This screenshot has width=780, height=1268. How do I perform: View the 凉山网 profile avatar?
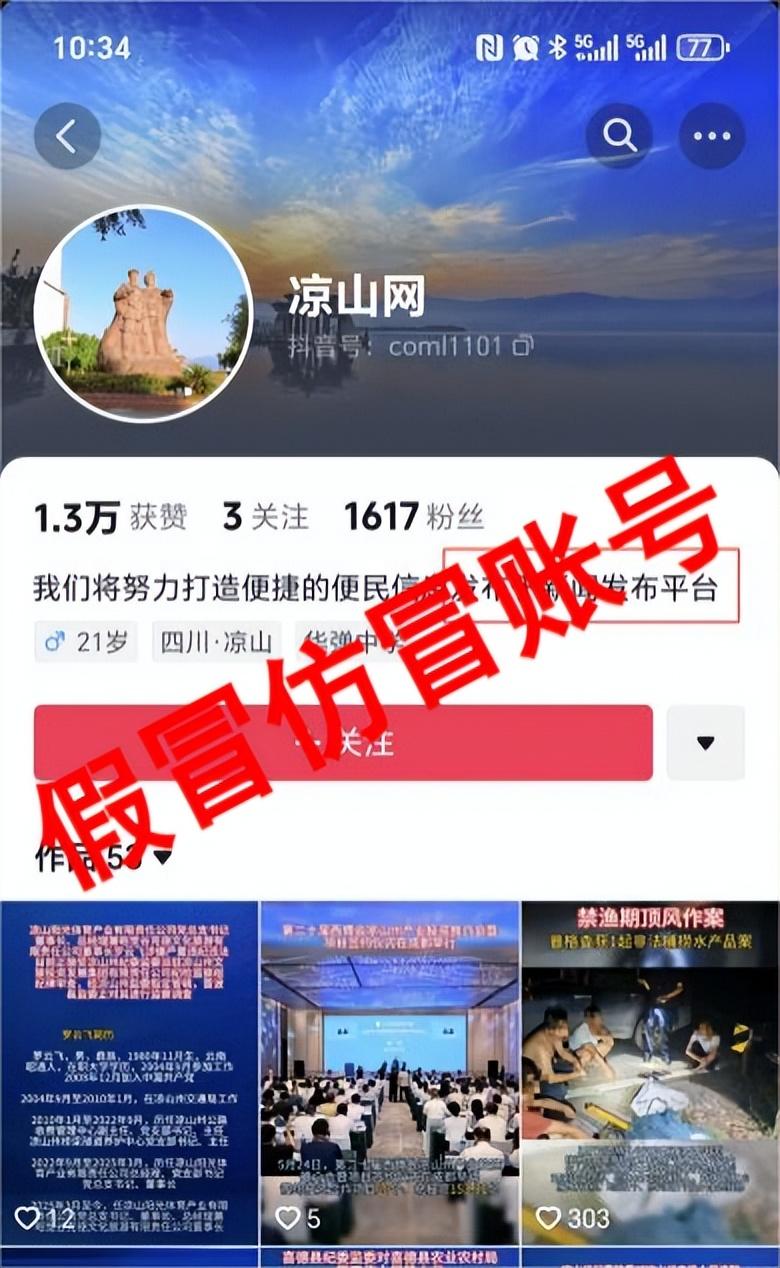[x=143, y=314]
